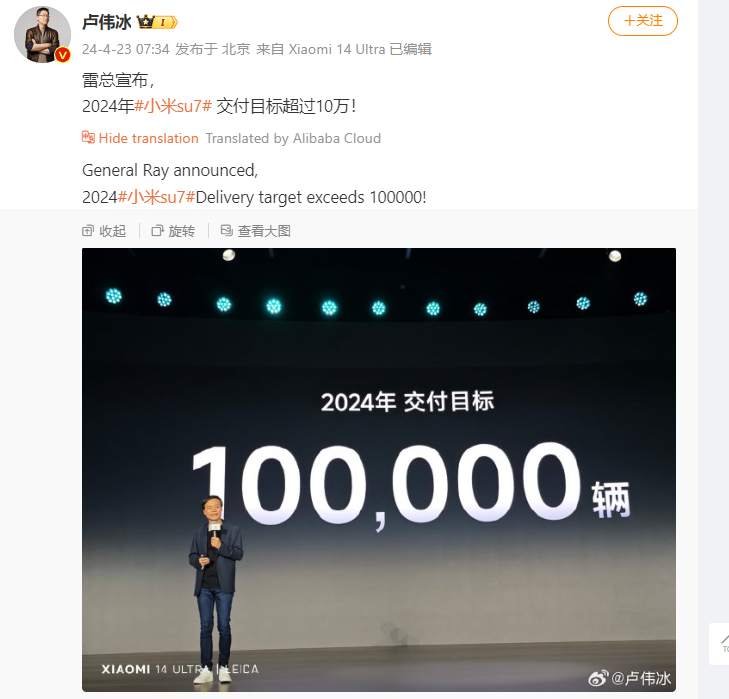Rotate the image with 旋转
729x699 pixels.
pyautogui.click(x=173, y=231)
